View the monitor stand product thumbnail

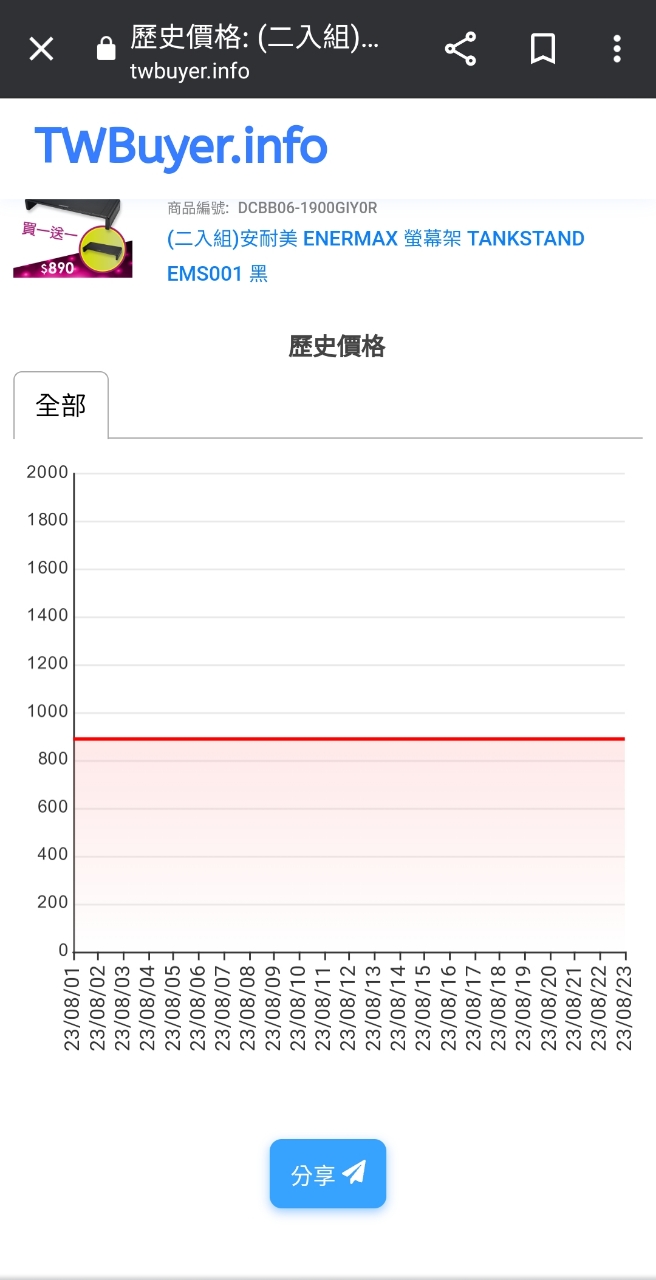pyautogui.click(x=73, y=238)
